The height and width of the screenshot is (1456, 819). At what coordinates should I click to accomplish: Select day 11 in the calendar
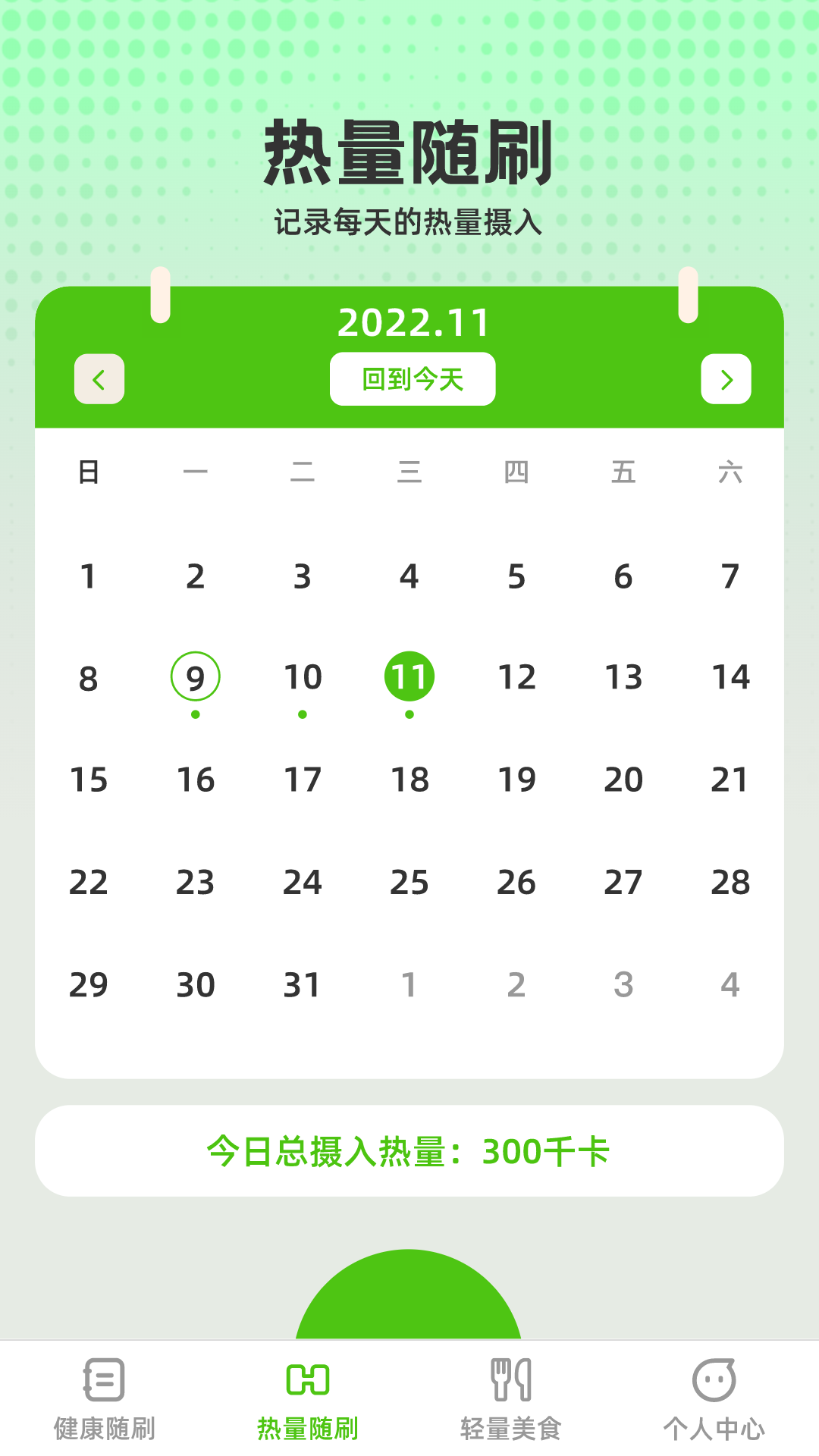409,677
